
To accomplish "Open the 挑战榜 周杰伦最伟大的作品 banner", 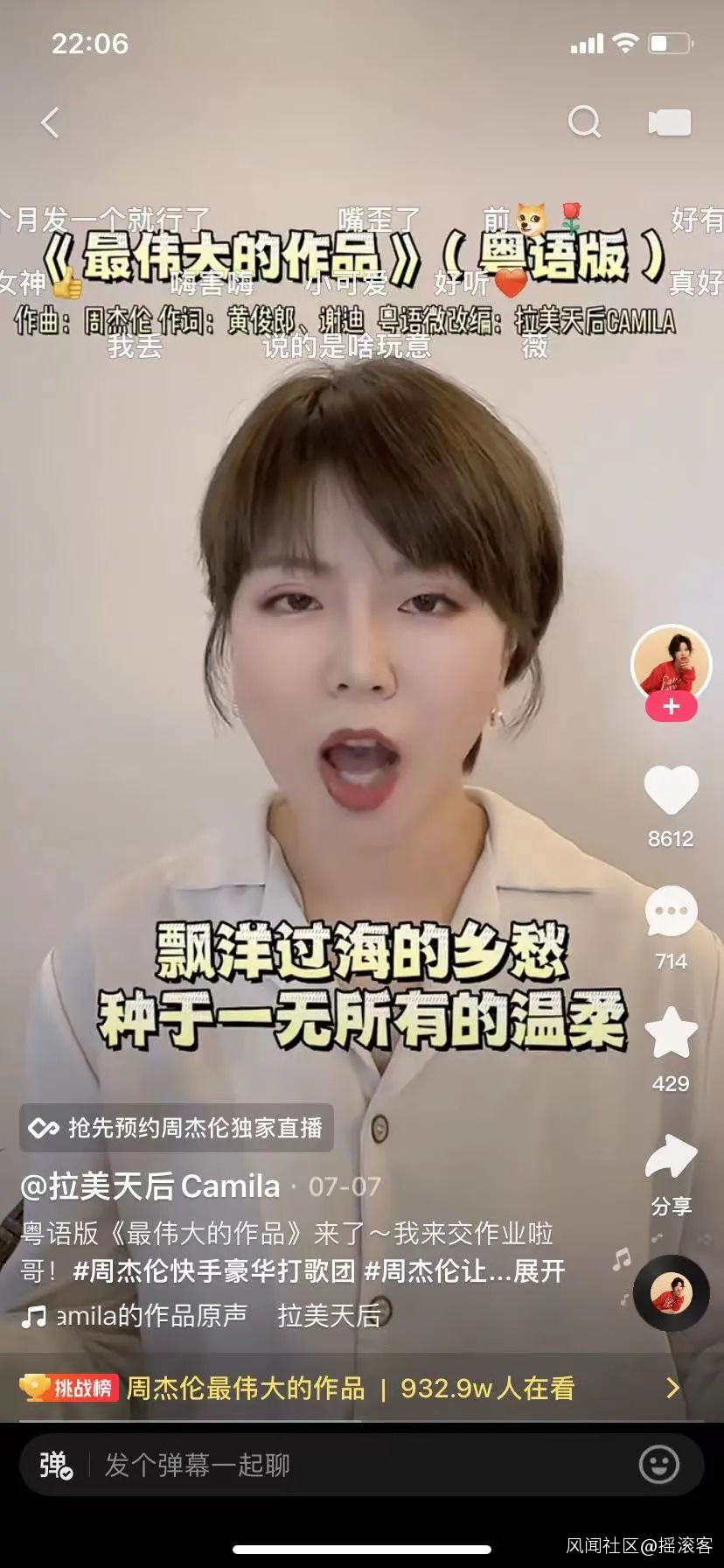I will click(350, 1388).
